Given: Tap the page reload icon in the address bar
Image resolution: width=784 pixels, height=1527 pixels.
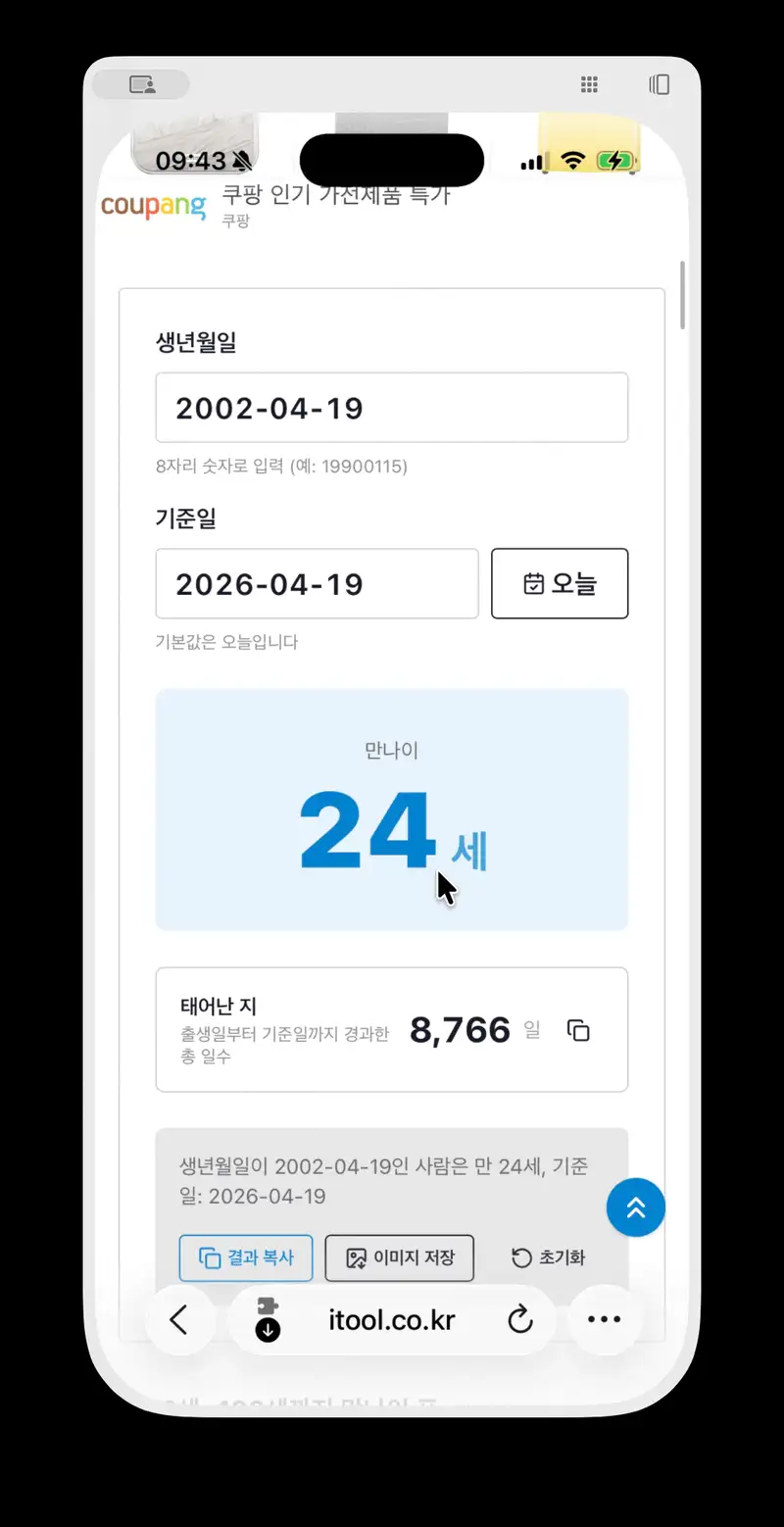Looking at the screenshot, I should (520, 1319).
